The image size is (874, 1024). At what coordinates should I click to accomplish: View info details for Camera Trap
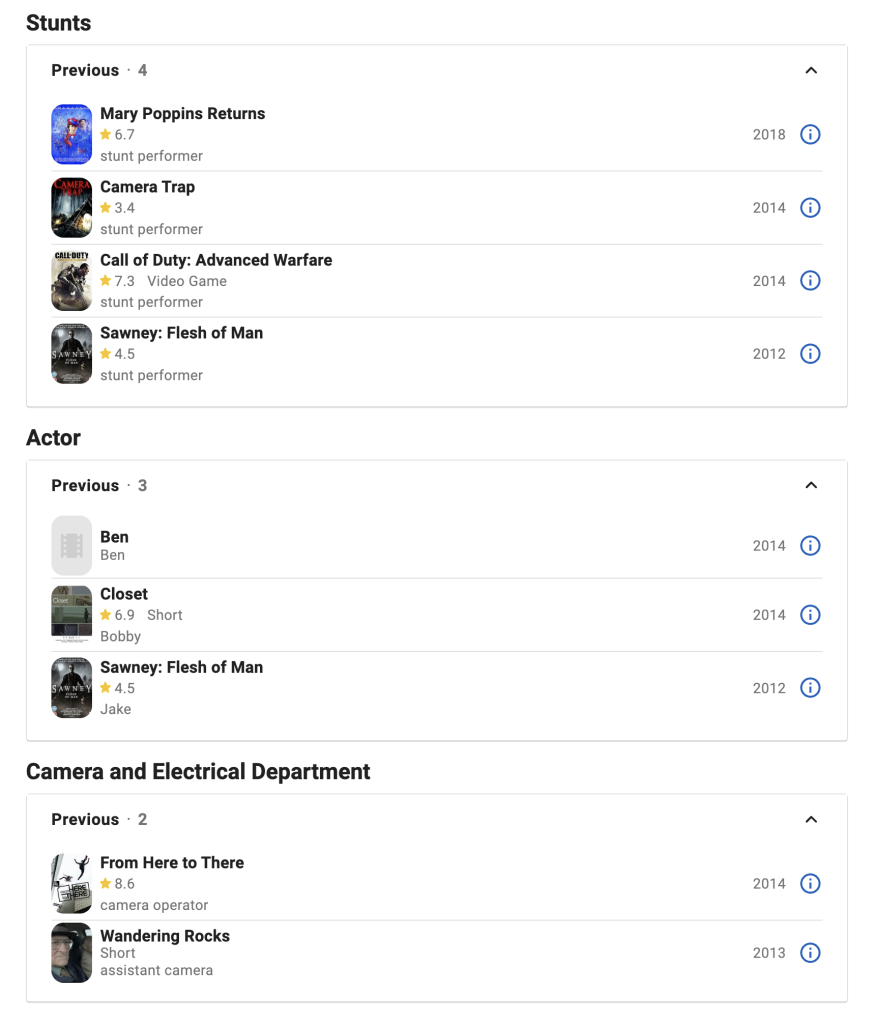(811, 208)
